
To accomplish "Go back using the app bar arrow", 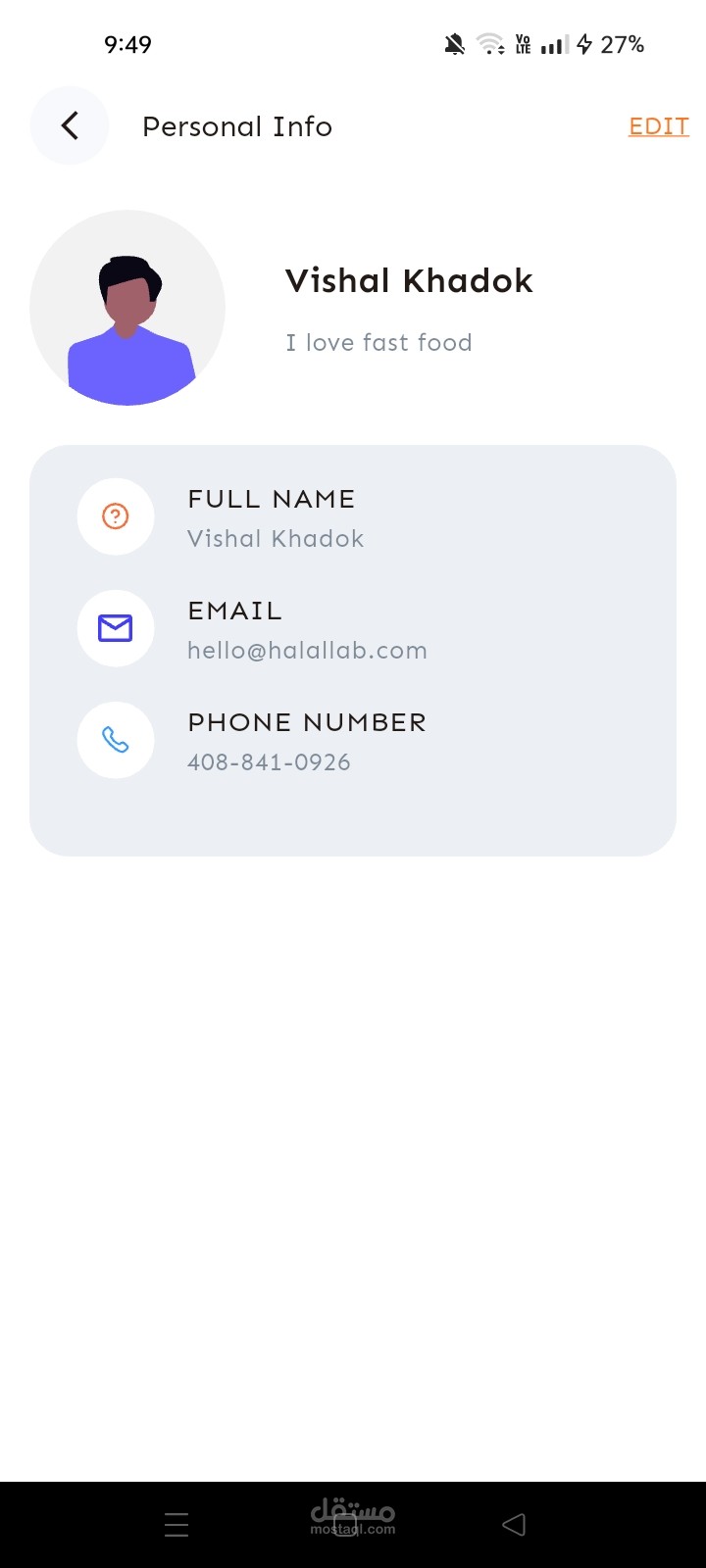I will point(69,125).
